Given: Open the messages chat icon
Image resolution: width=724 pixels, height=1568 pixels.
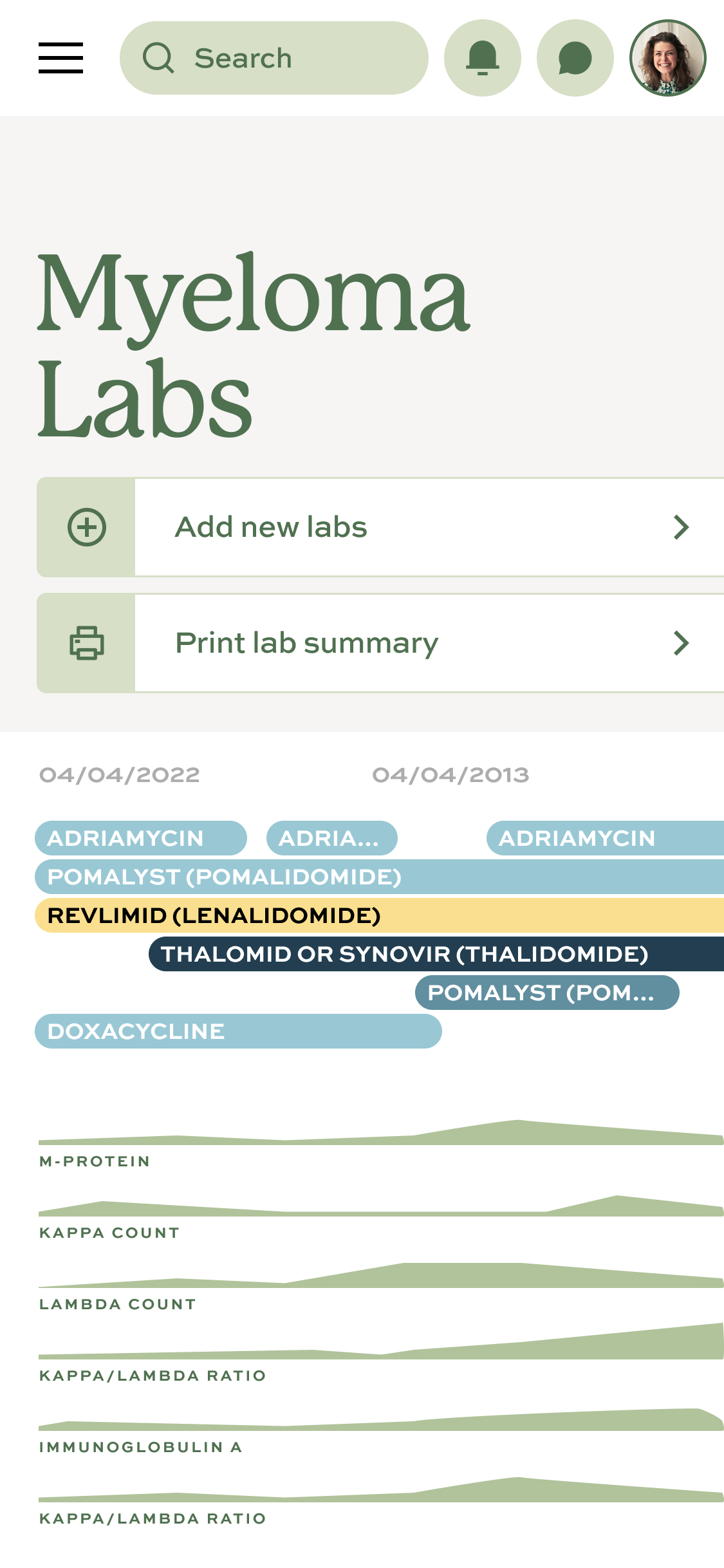Looking at the screenshot, I should click(575, 58).
